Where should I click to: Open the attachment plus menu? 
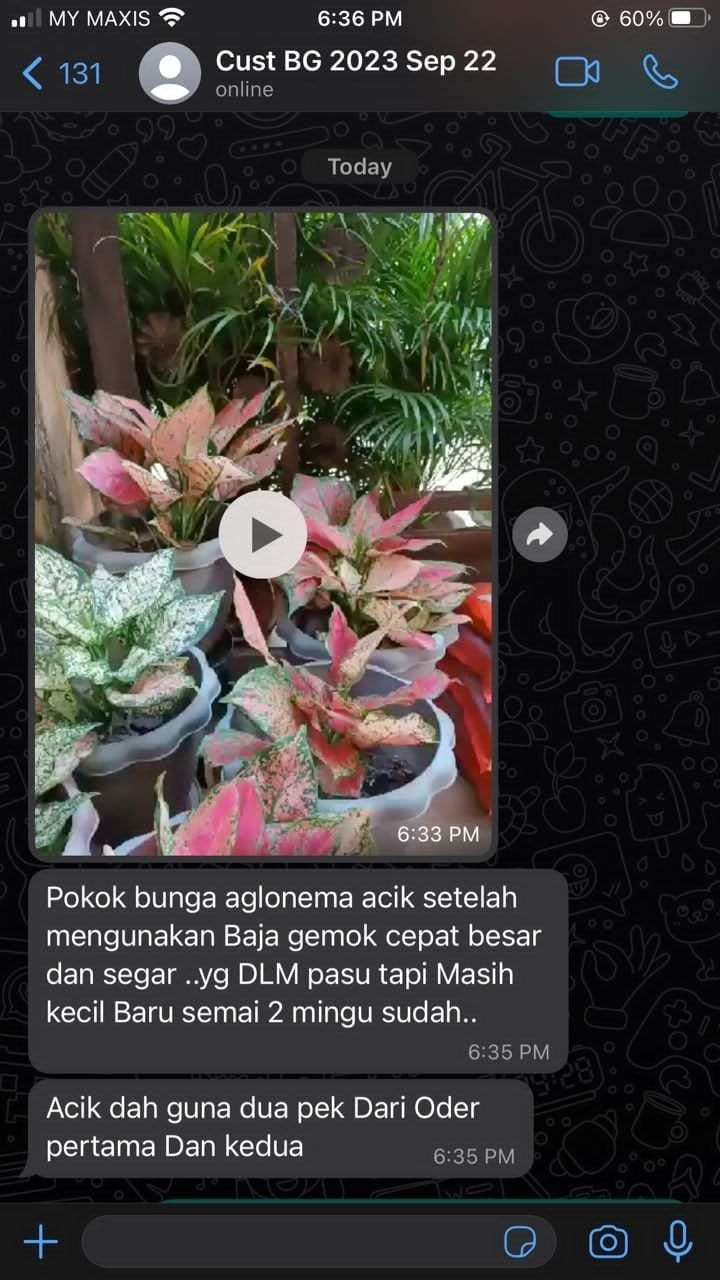coord(41,1242)
